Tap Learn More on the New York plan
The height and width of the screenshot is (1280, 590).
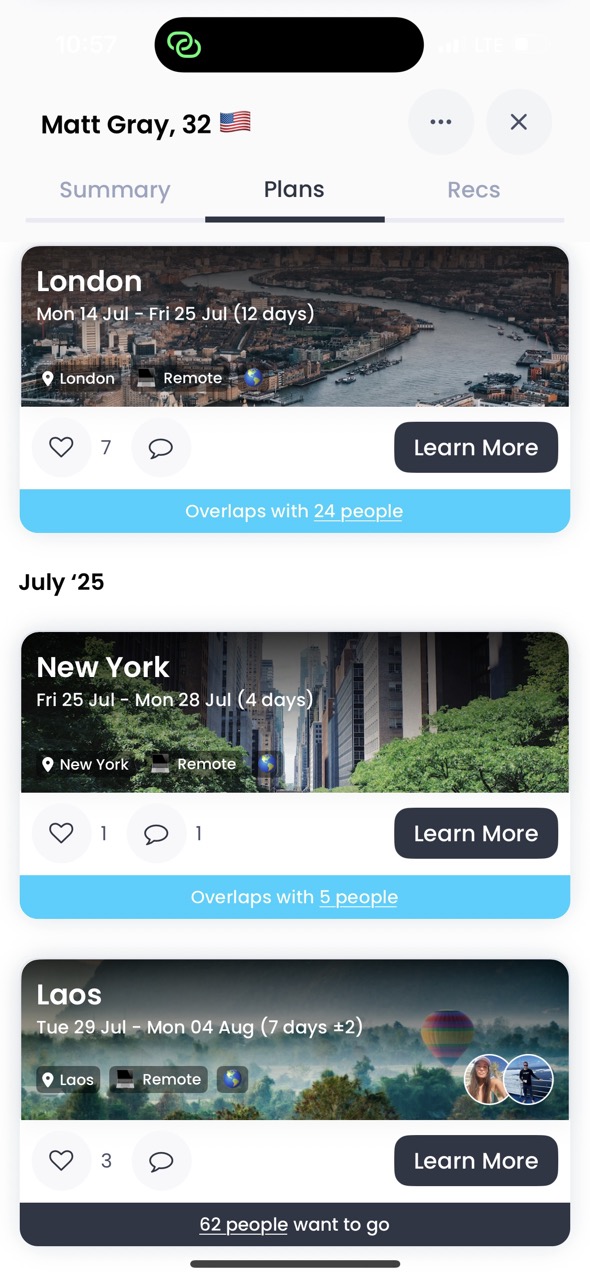point(476,834)
